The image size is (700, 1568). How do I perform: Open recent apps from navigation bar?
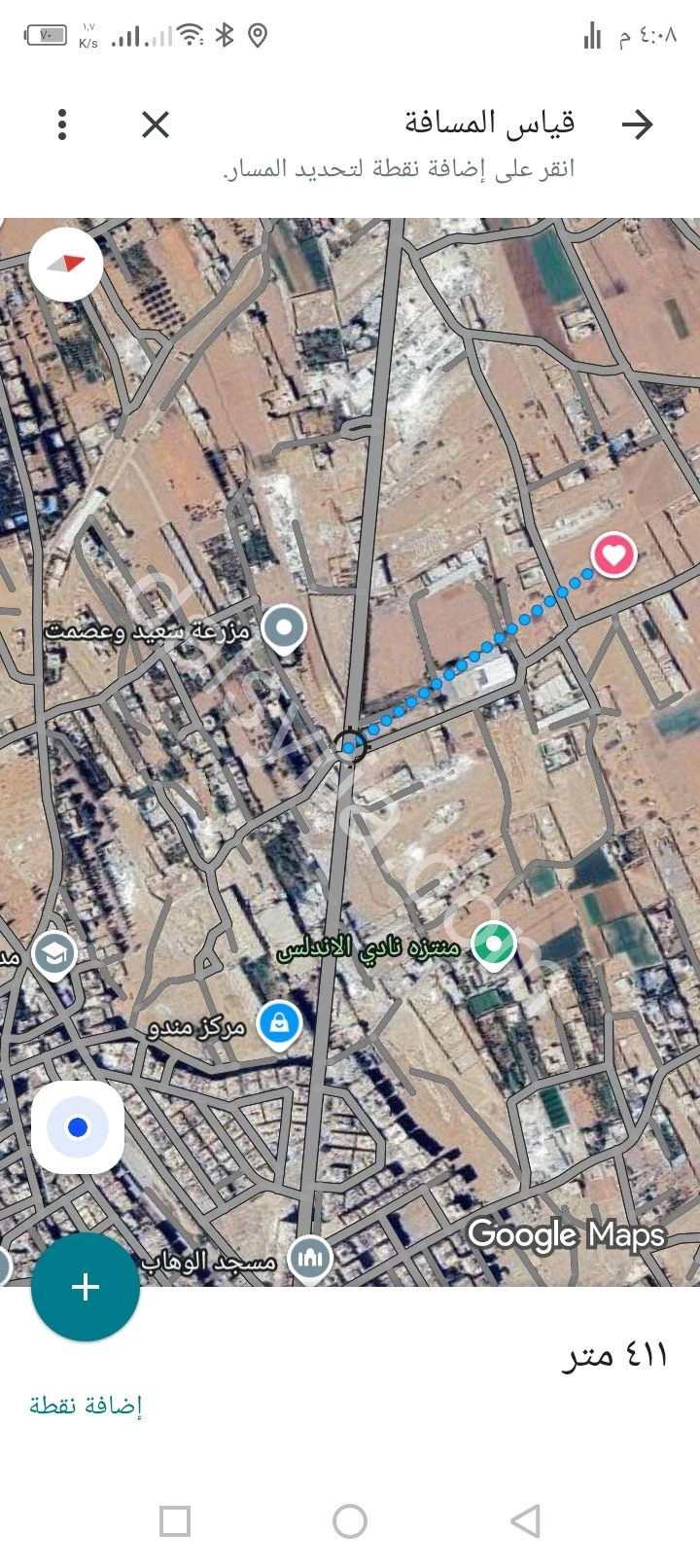[175, 1521]
